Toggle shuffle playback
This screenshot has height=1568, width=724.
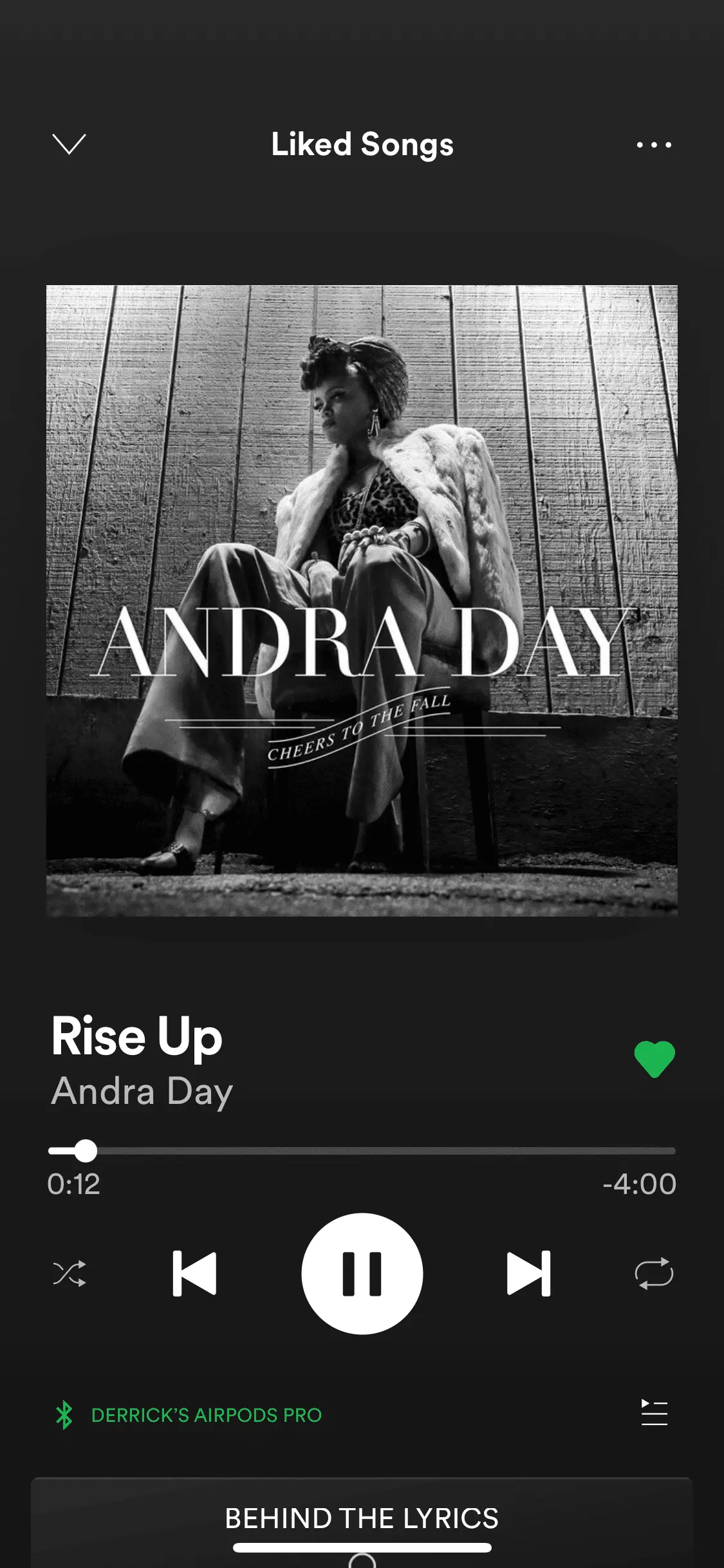70,1273
